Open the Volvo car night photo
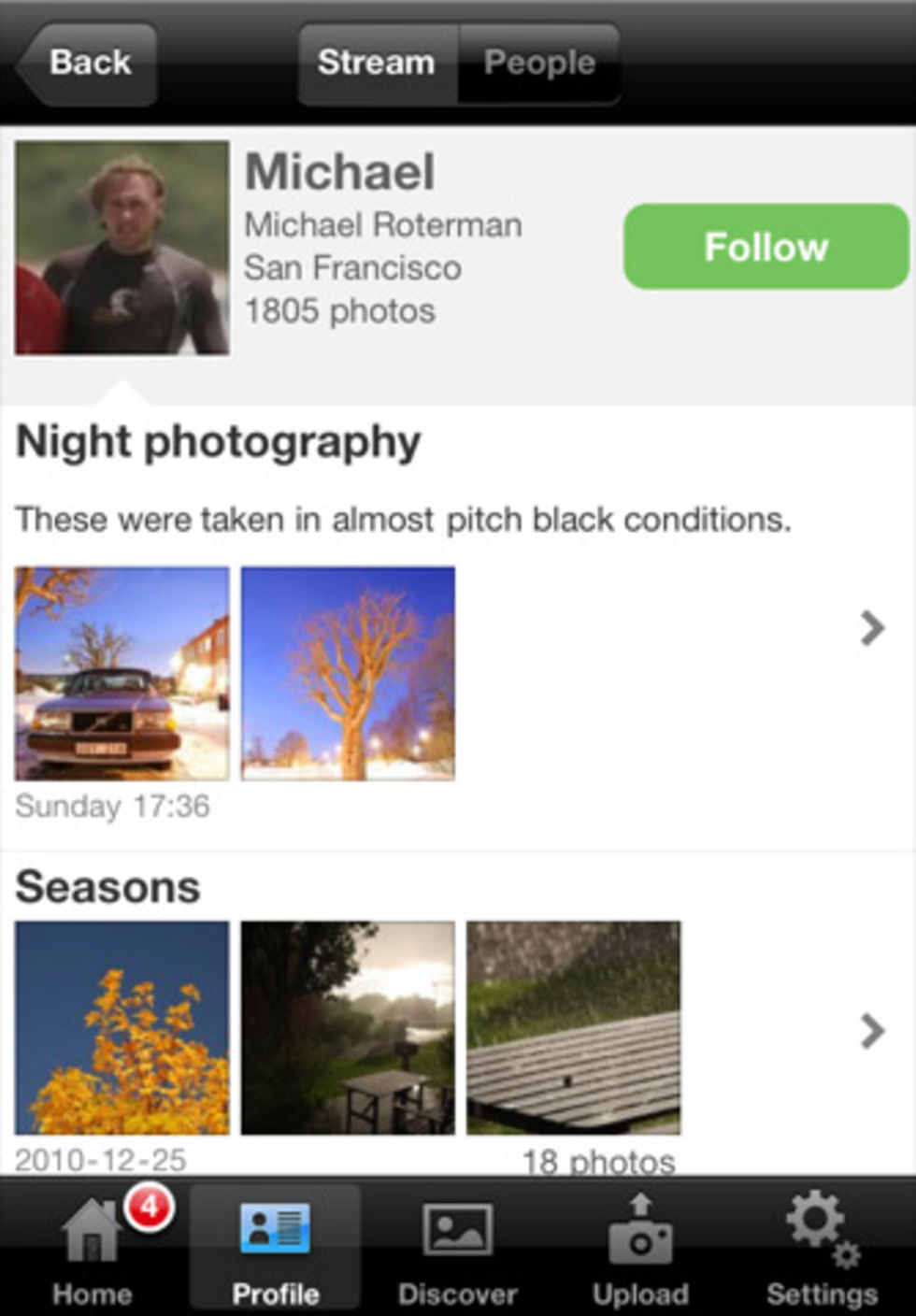This screenshot has width=916, height=1316. click(x=122, y=673)
